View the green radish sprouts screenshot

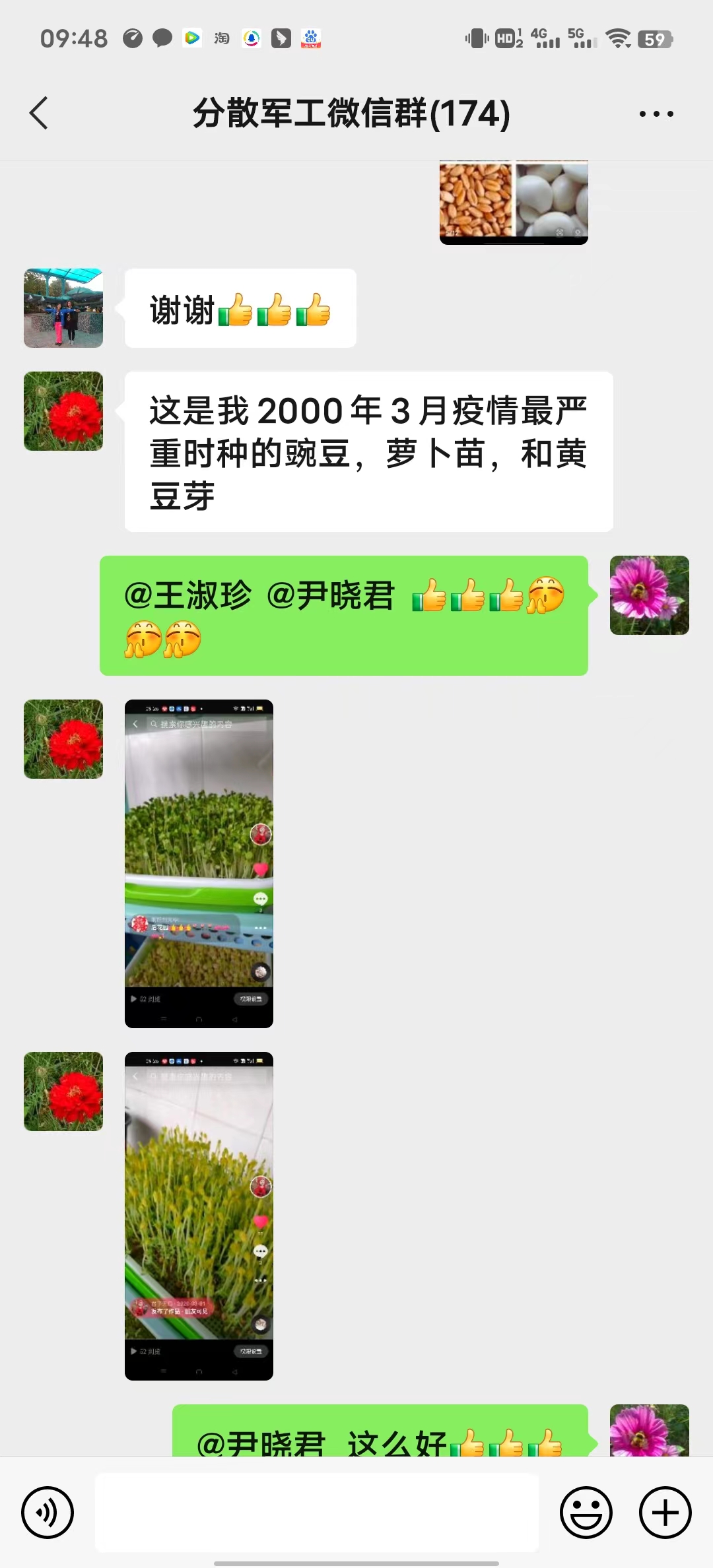point(199,863)
